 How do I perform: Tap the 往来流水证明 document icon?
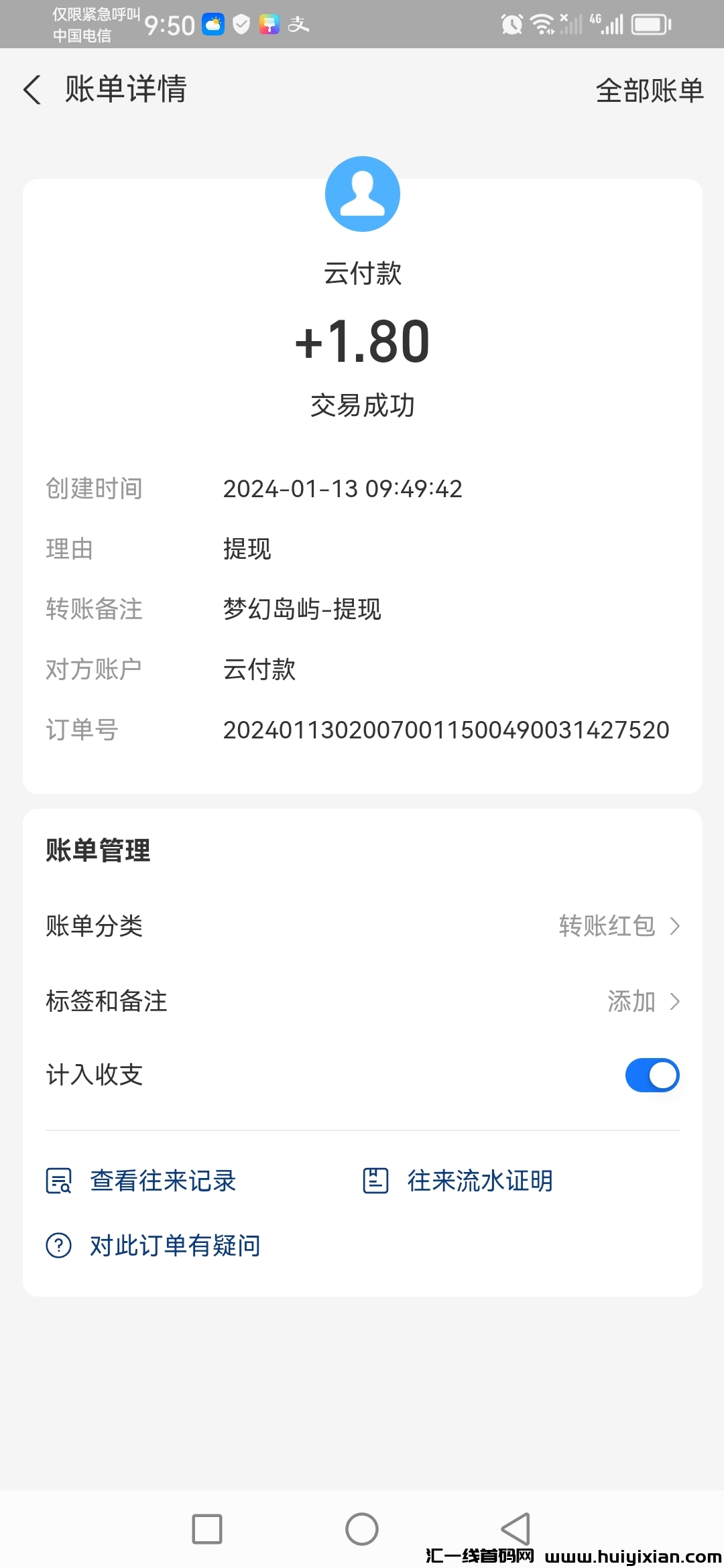(375, 1181)
